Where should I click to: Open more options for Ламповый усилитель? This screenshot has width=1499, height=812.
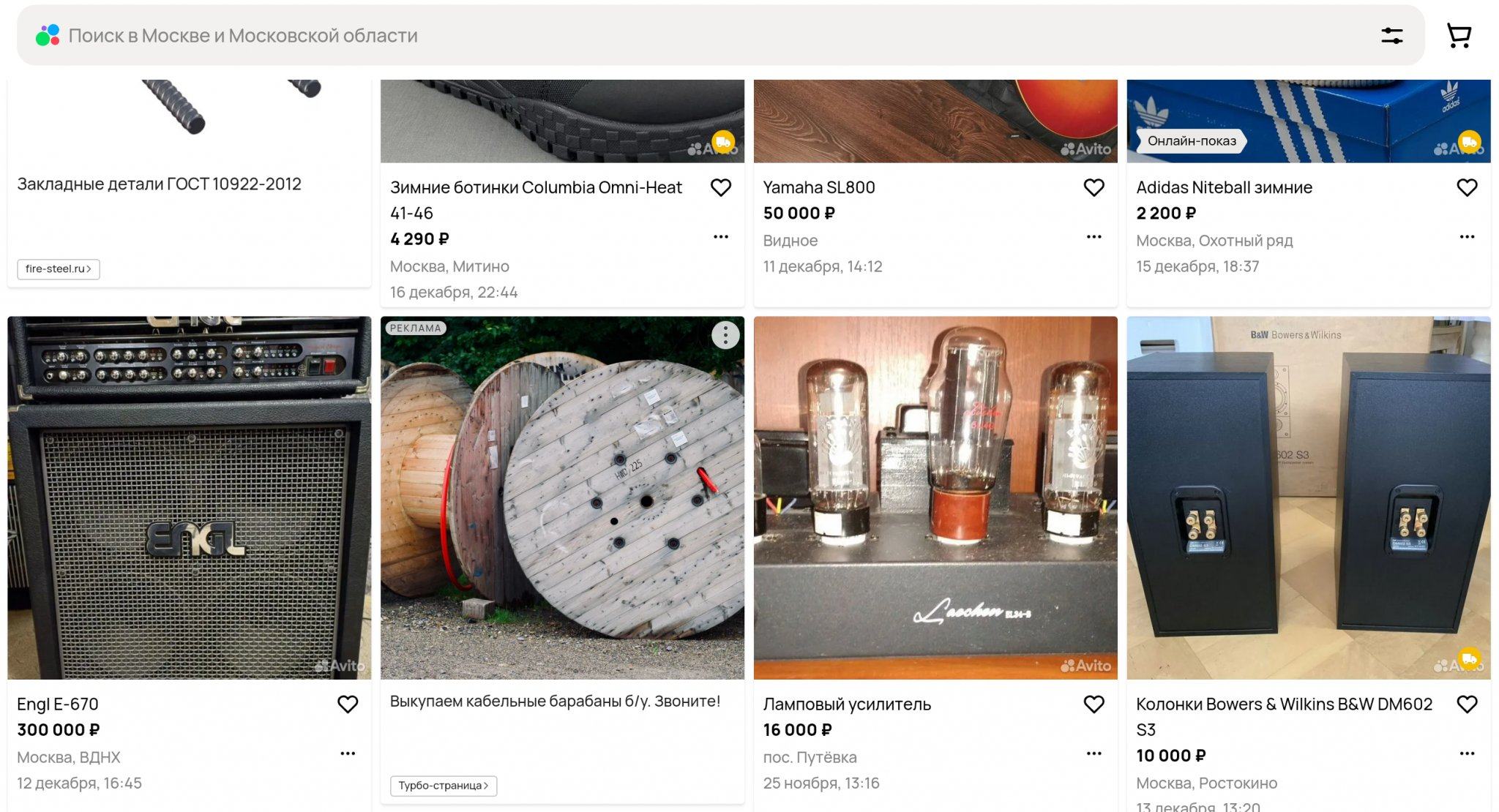pyautogui.click(x=1094, y=753)
